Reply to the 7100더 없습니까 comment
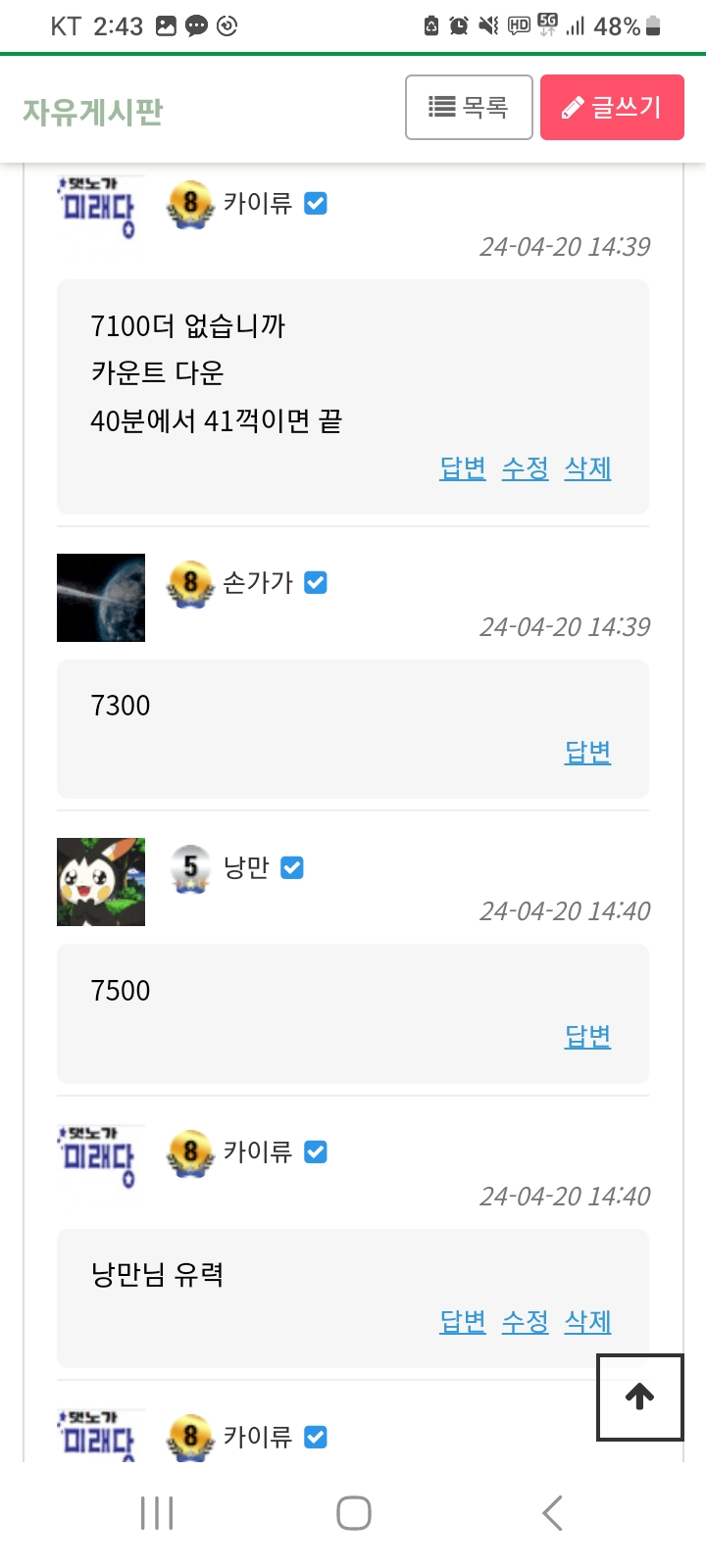 463,468
